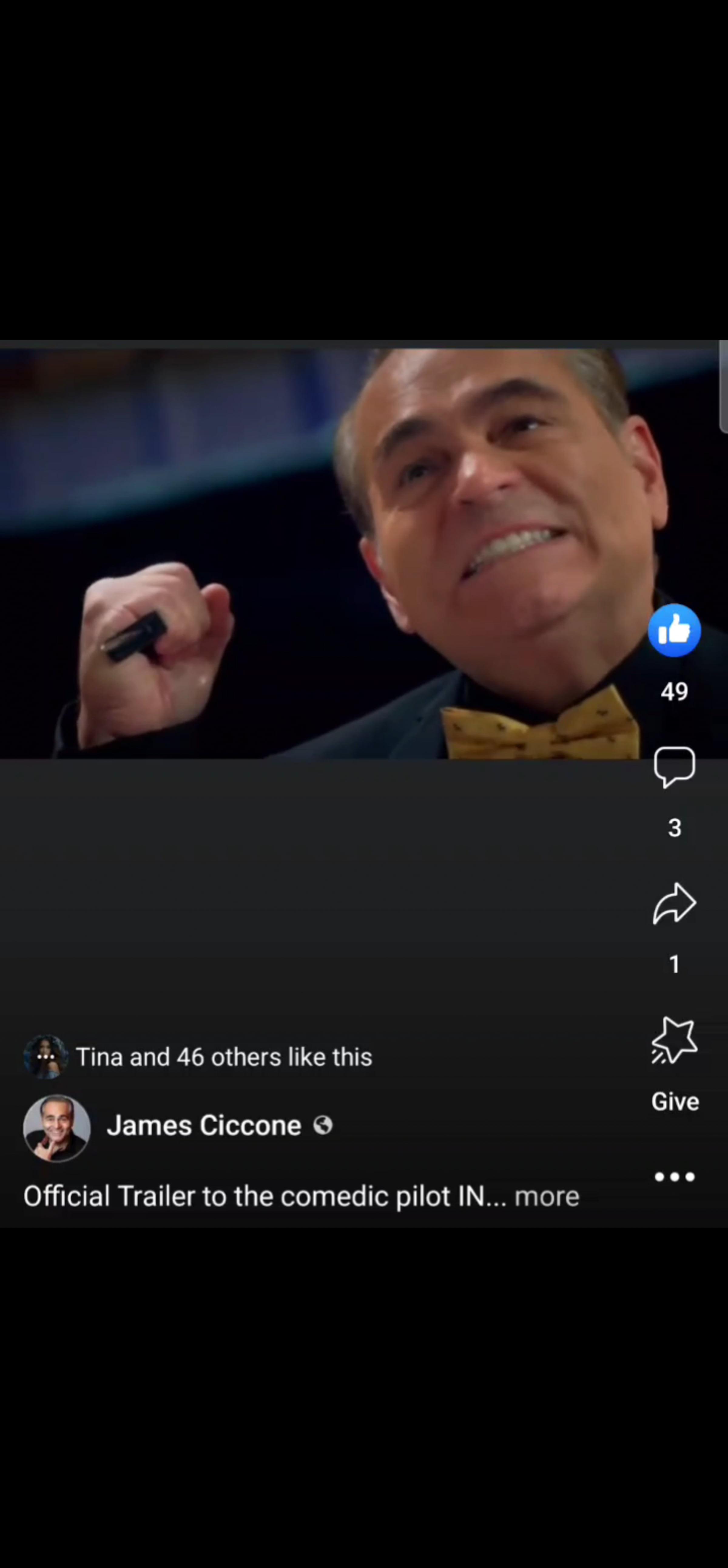
Task: Share this video using the arrow icon
Action: point(674,903)
